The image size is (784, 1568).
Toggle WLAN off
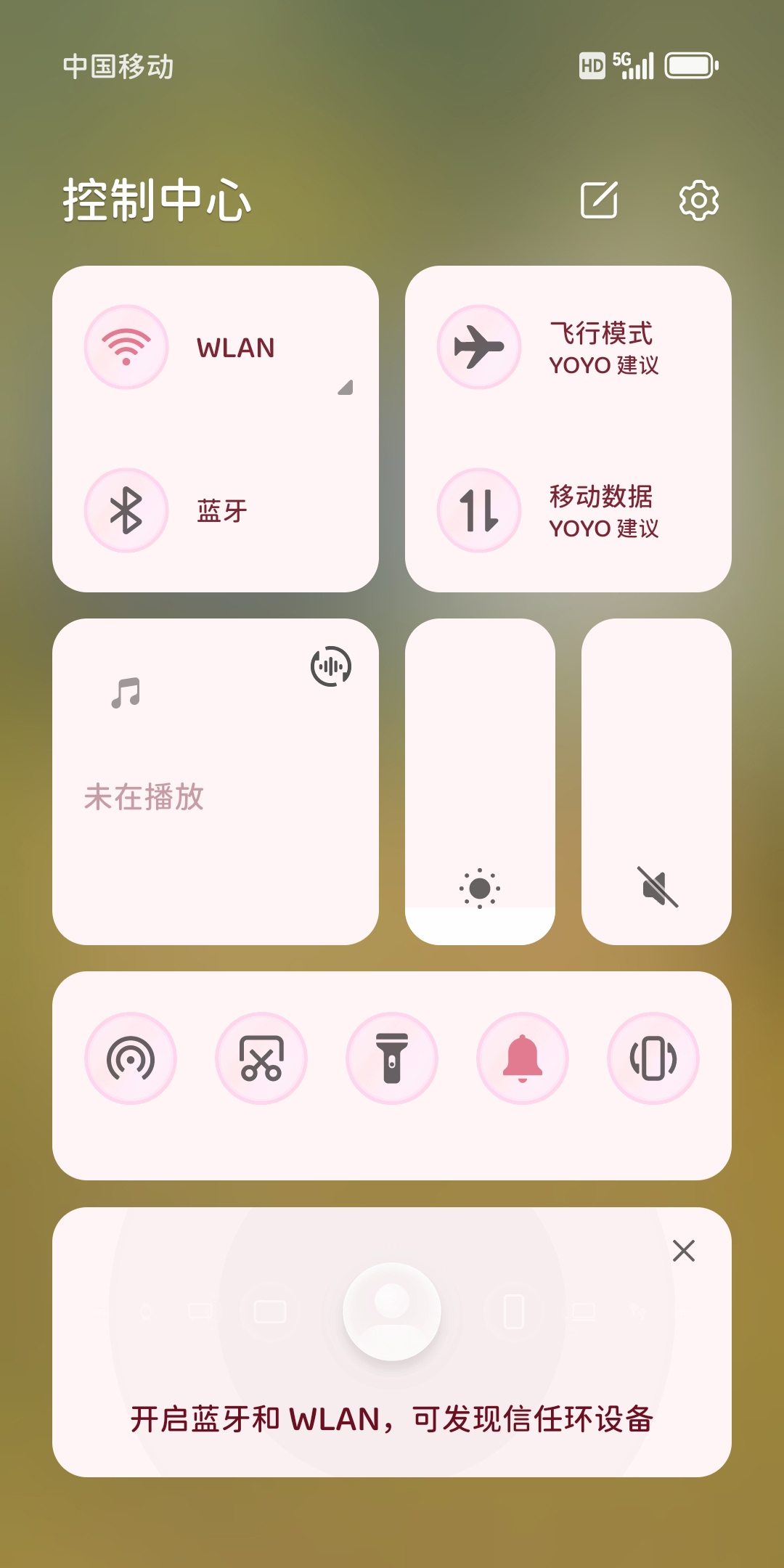pos(126,348)
